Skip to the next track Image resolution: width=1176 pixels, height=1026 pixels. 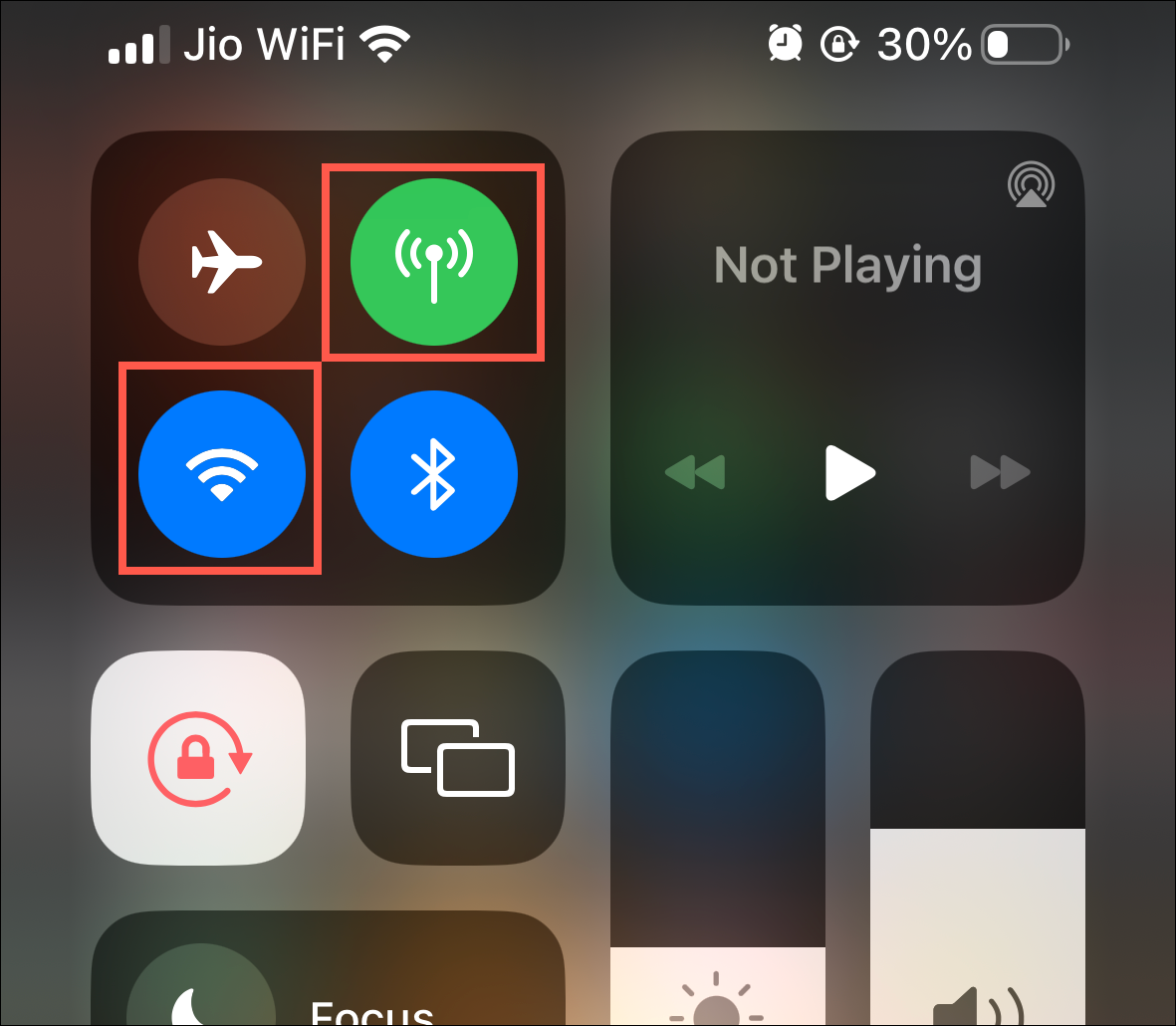point(1001,472)
